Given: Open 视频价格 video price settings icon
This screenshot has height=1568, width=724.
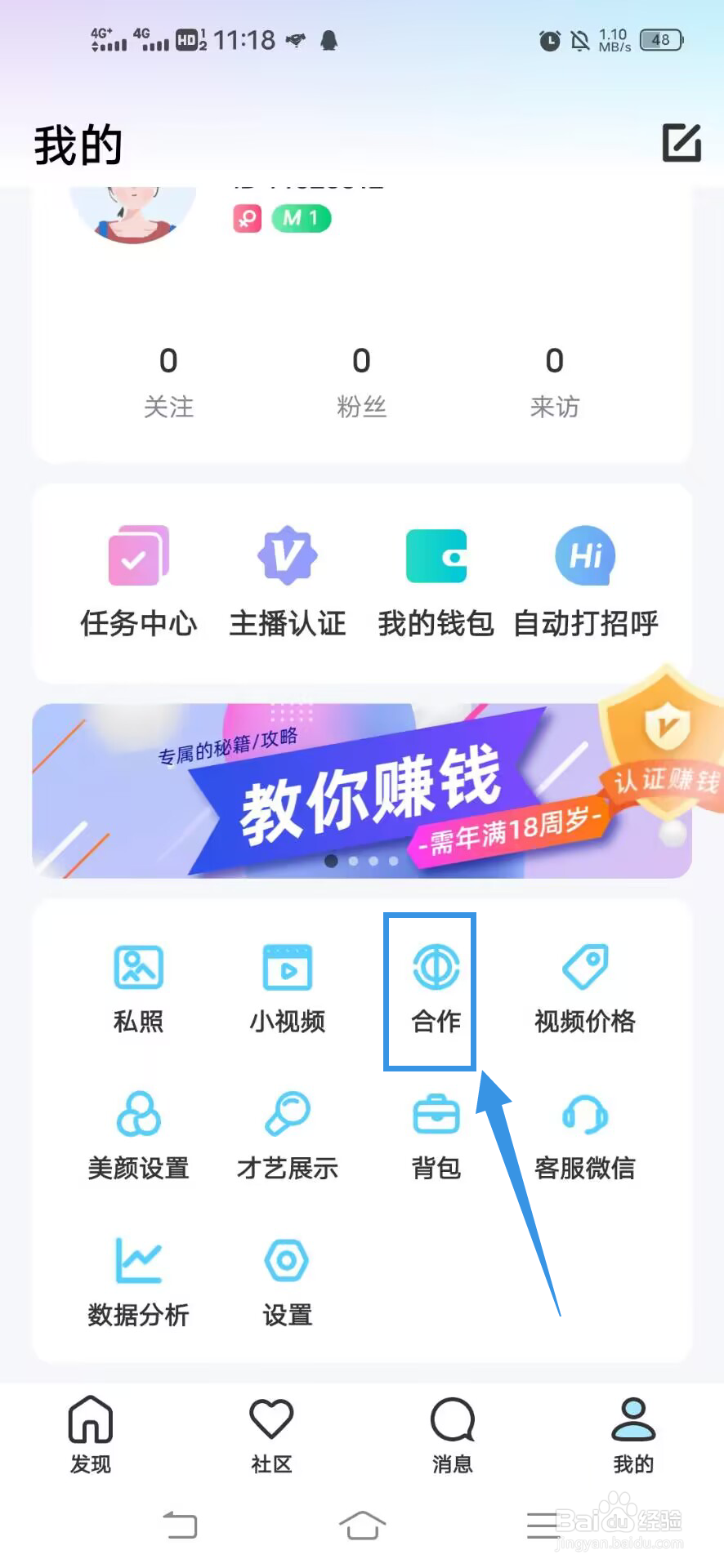Looking at the screenshot, I should (x=583, y=984).
